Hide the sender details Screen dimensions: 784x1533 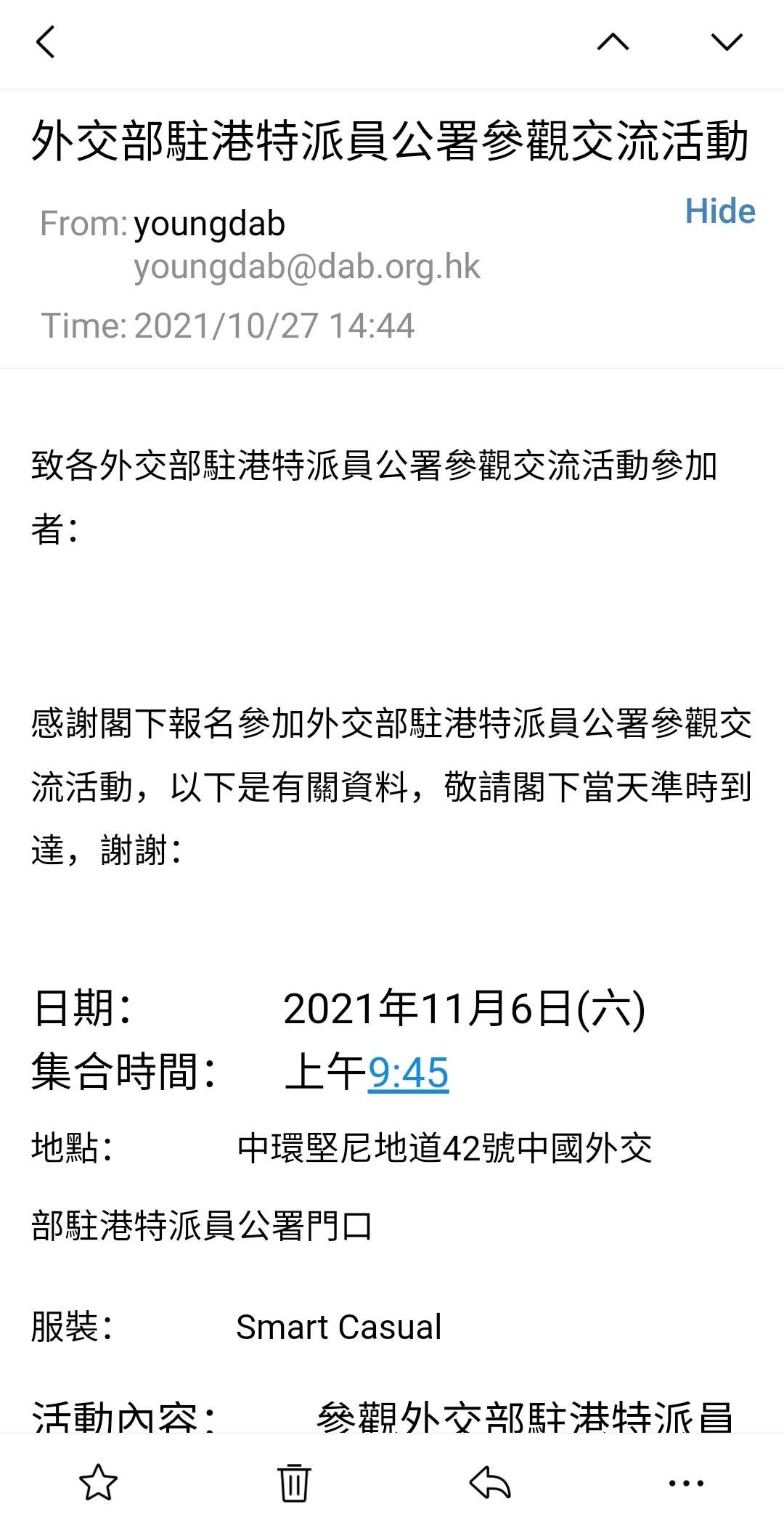[720, 211]
